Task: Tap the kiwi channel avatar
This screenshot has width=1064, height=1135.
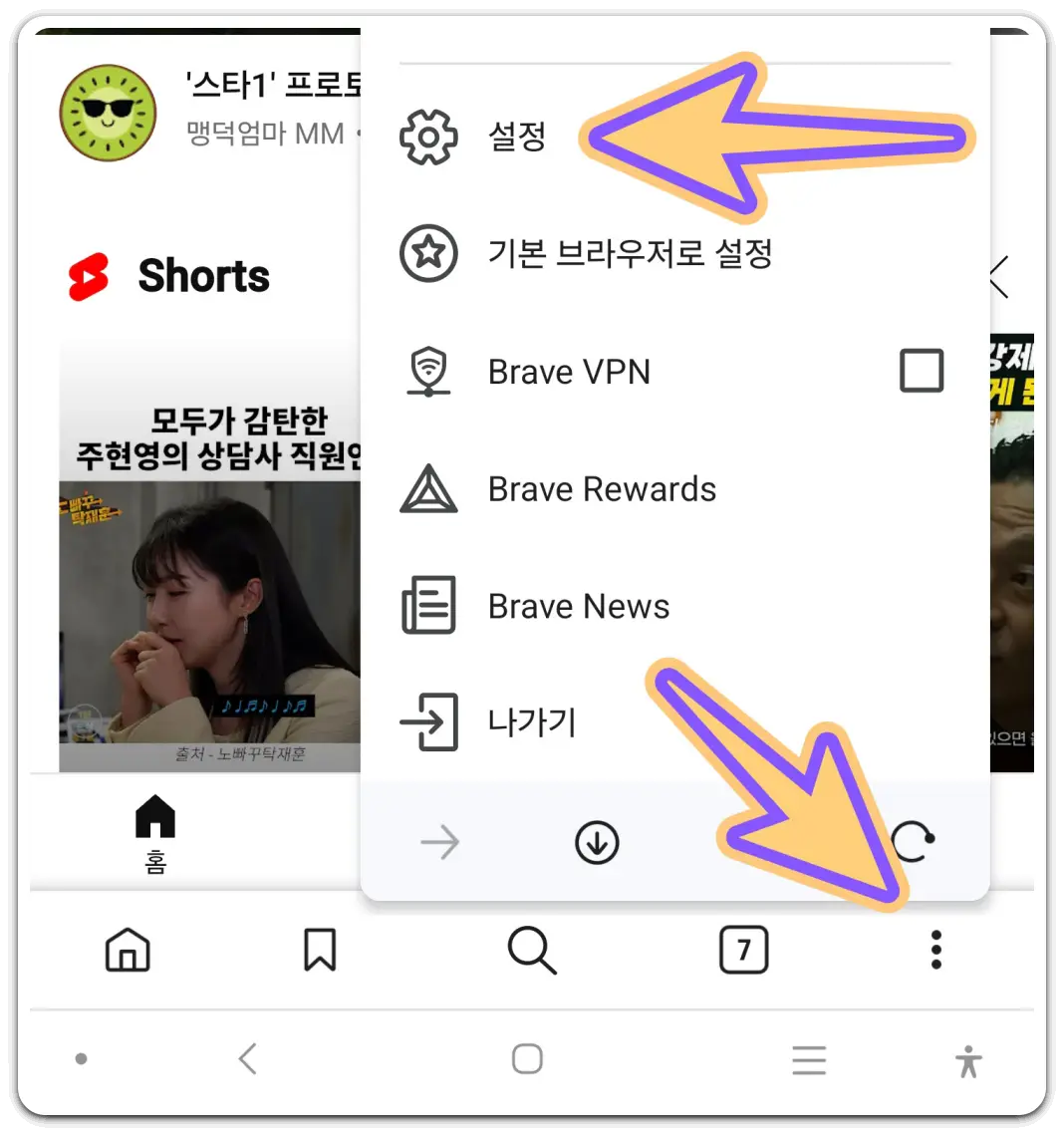Action: (x=107, y=112)
